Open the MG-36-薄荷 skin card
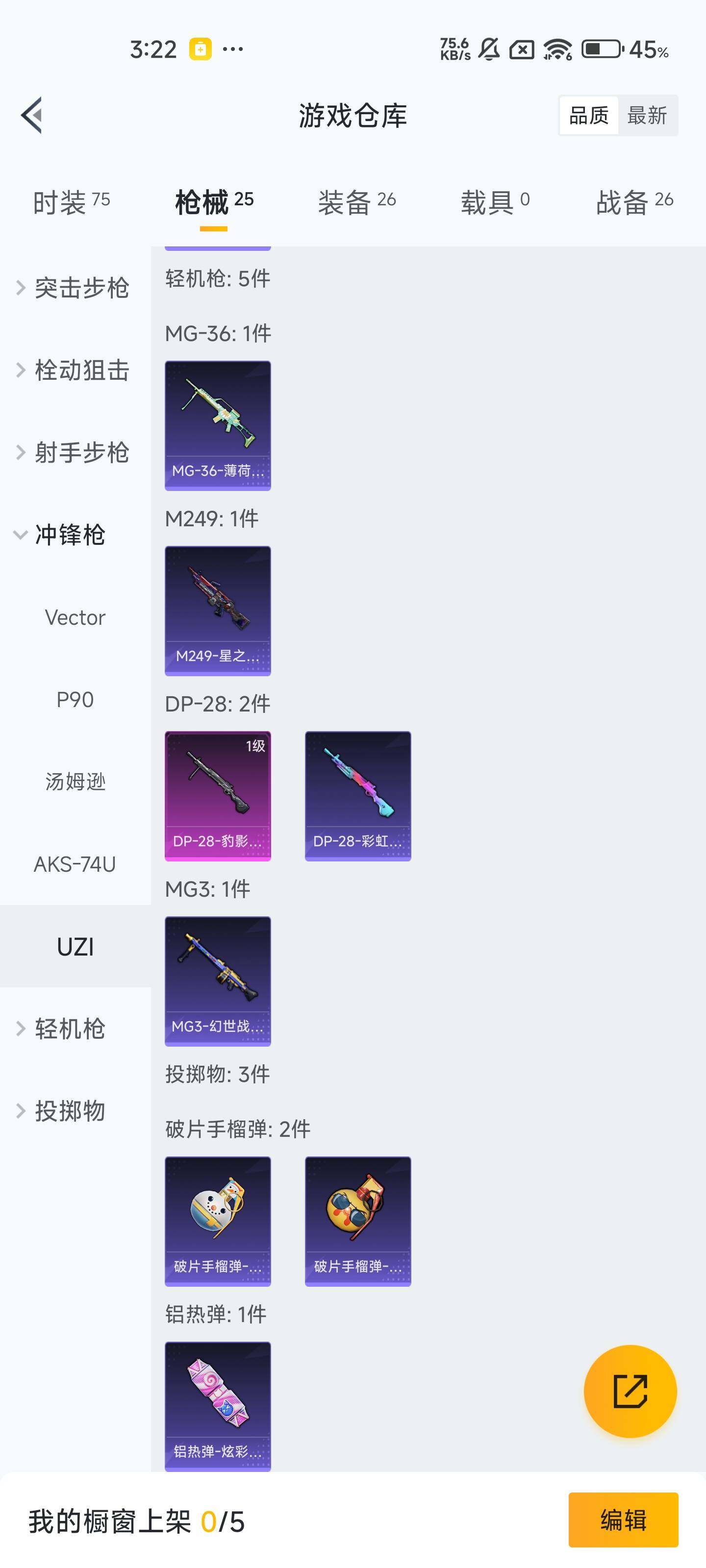 click(218, 425)
